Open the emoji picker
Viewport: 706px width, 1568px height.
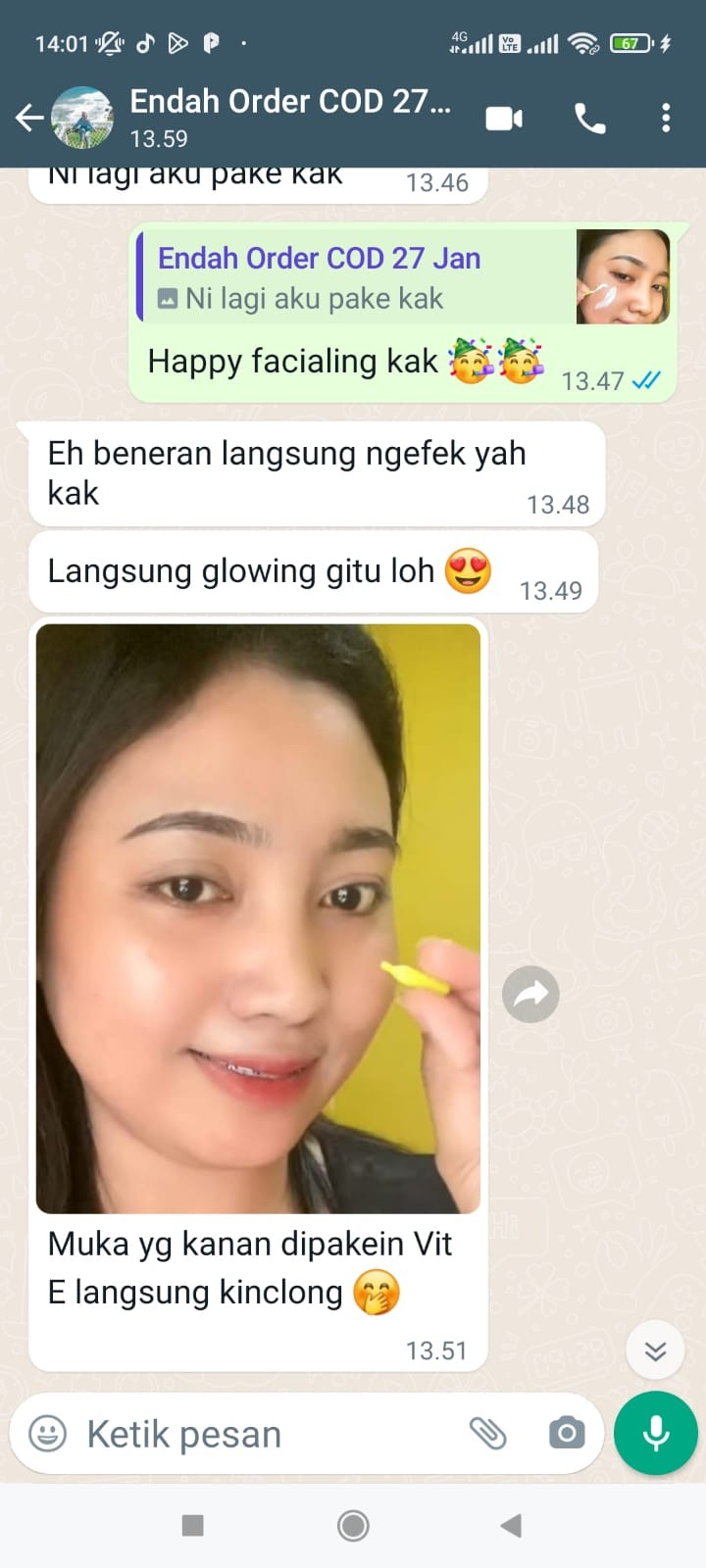(48, 1434)
